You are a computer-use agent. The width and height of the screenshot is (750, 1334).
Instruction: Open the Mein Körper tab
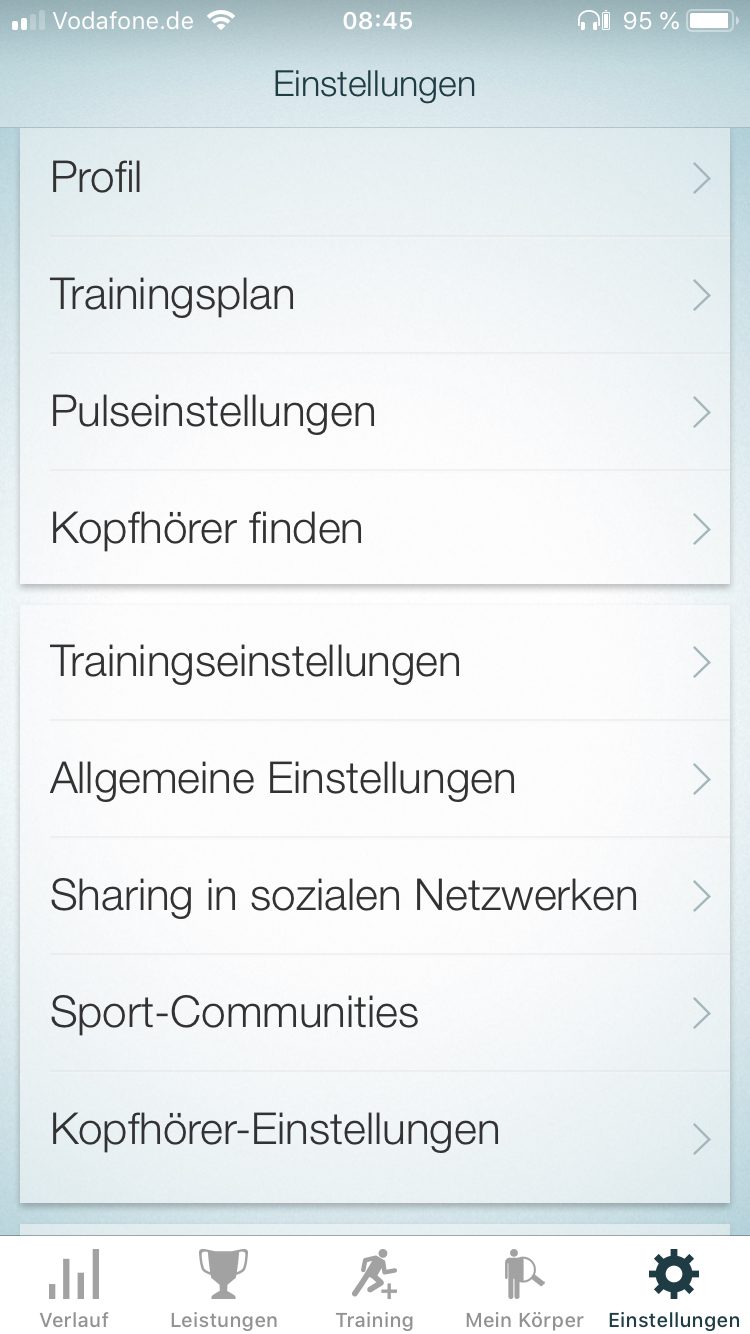tap(524, 1289)
